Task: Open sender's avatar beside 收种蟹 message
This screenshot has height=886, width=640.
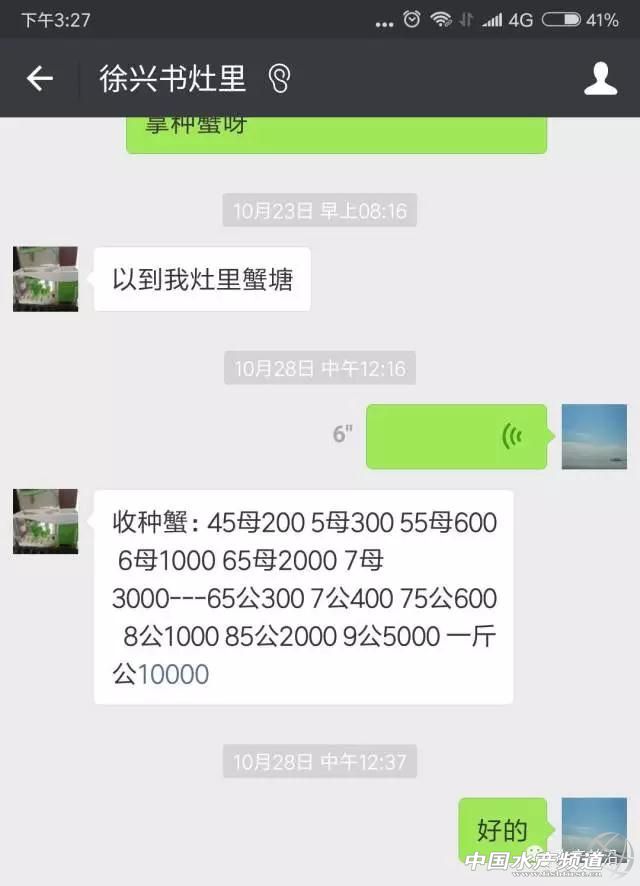Action: pos(45,521)
